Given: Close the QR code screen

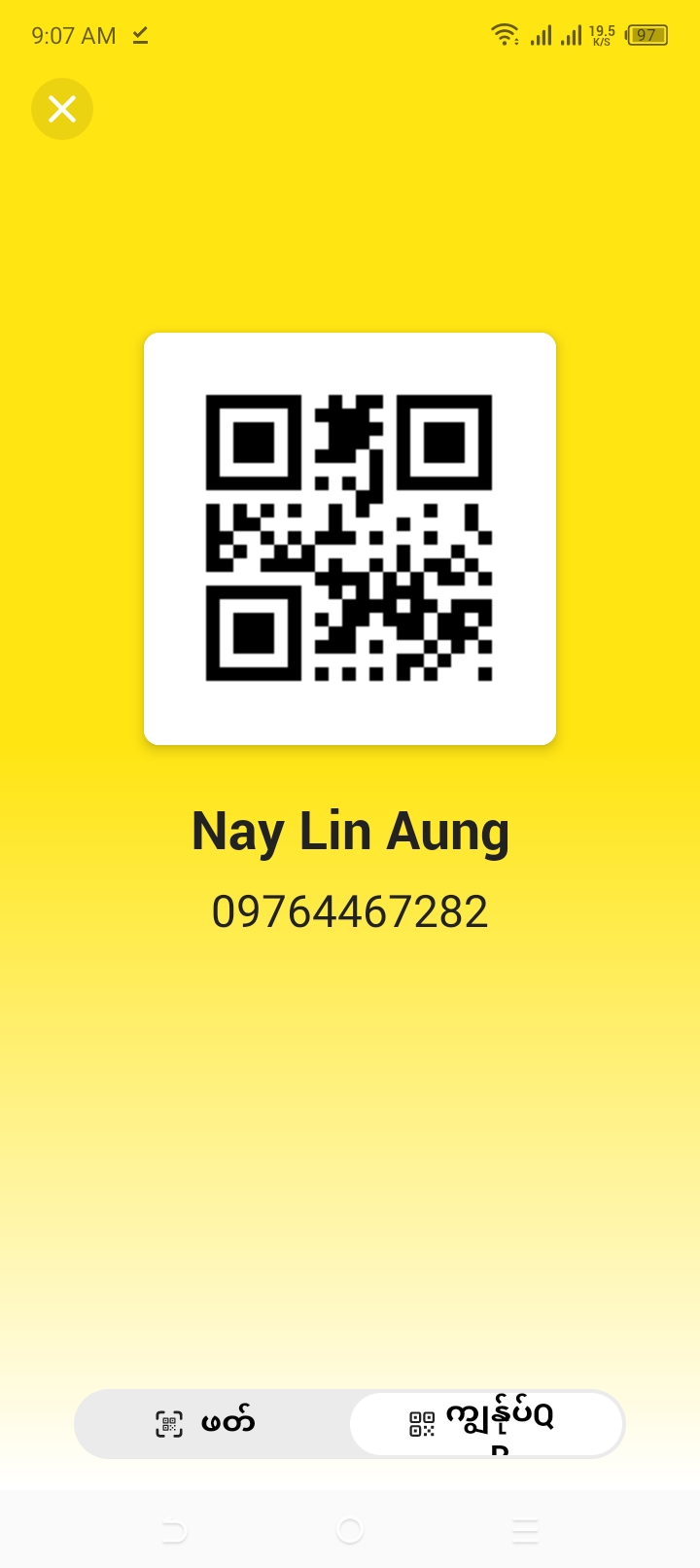Looking at the screenshot, I should click(62, 109).
